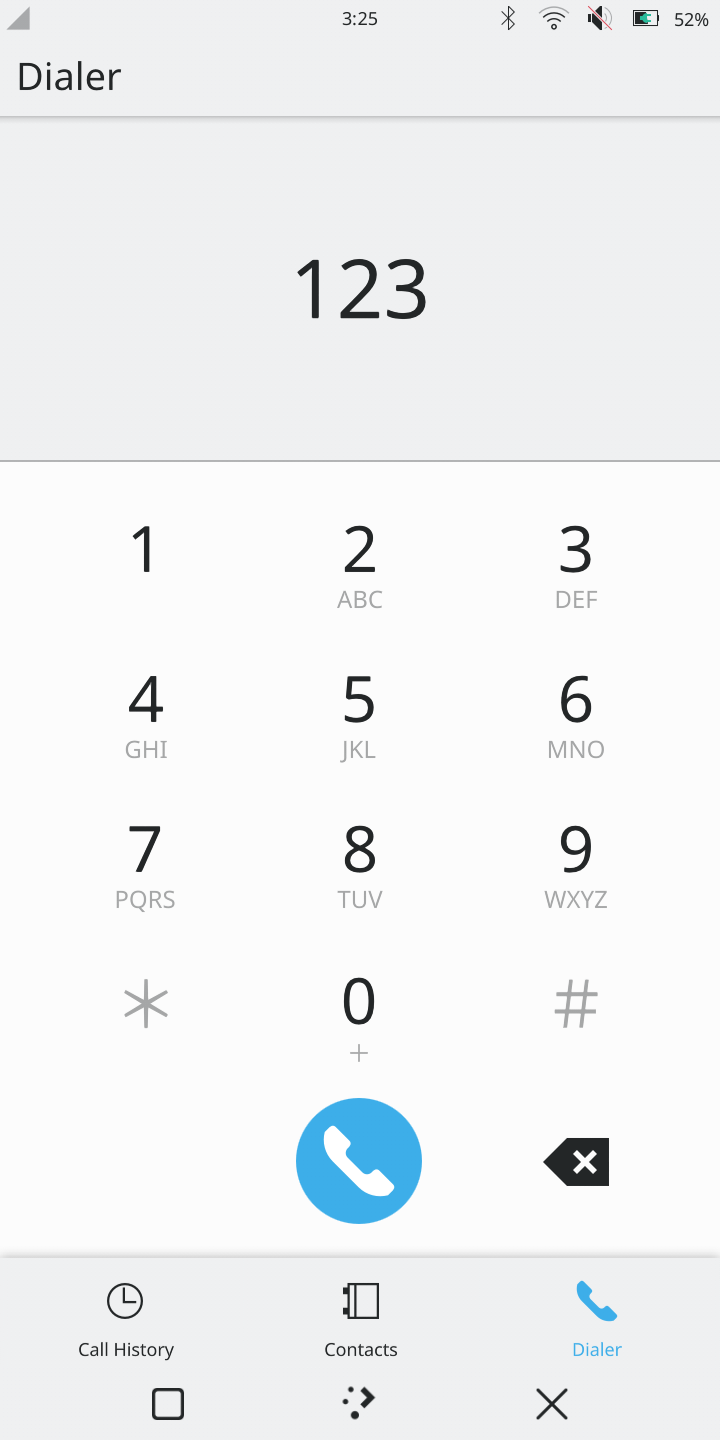Viewport: 720px width, 1440px height.
Task: Call the entered number 123
Action: click(359, 1161)
